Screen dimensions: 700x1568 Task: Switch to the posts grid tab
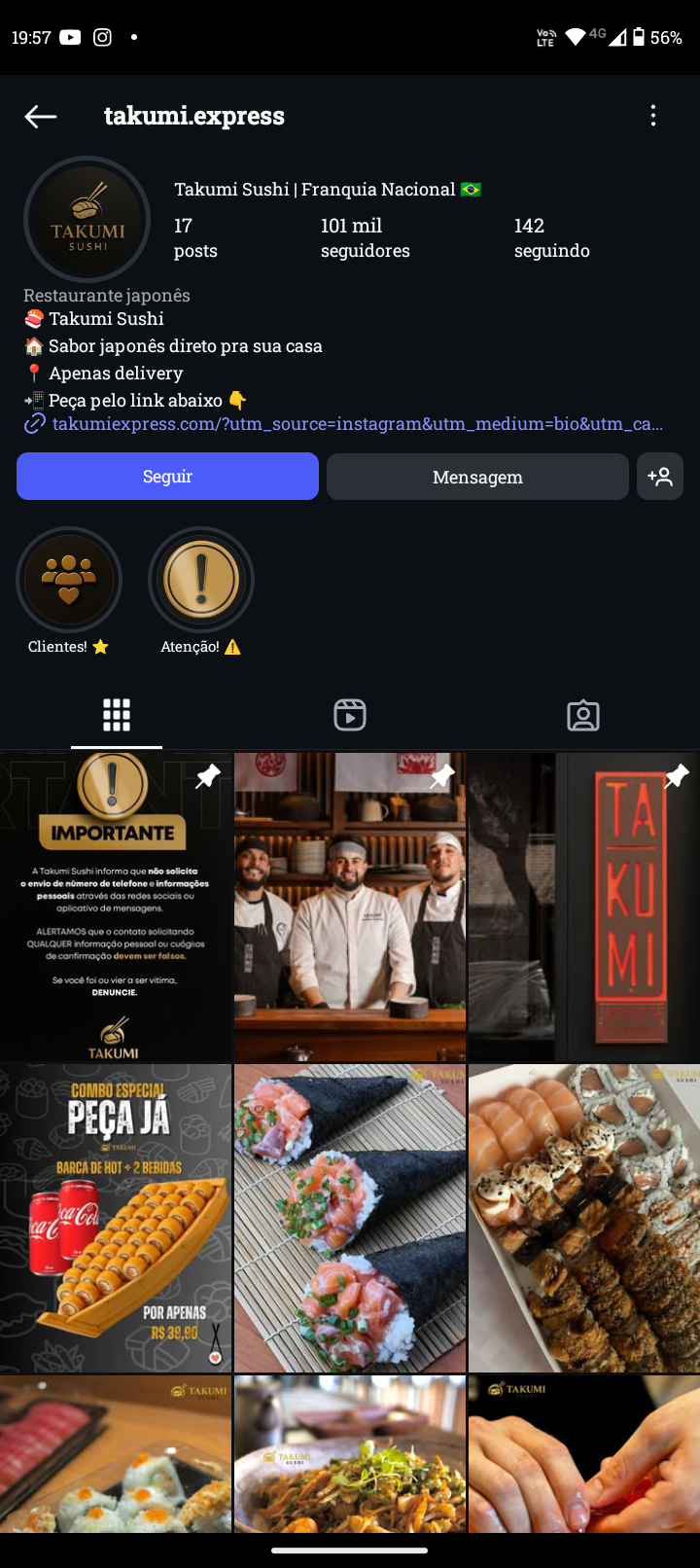click(117, 715)
